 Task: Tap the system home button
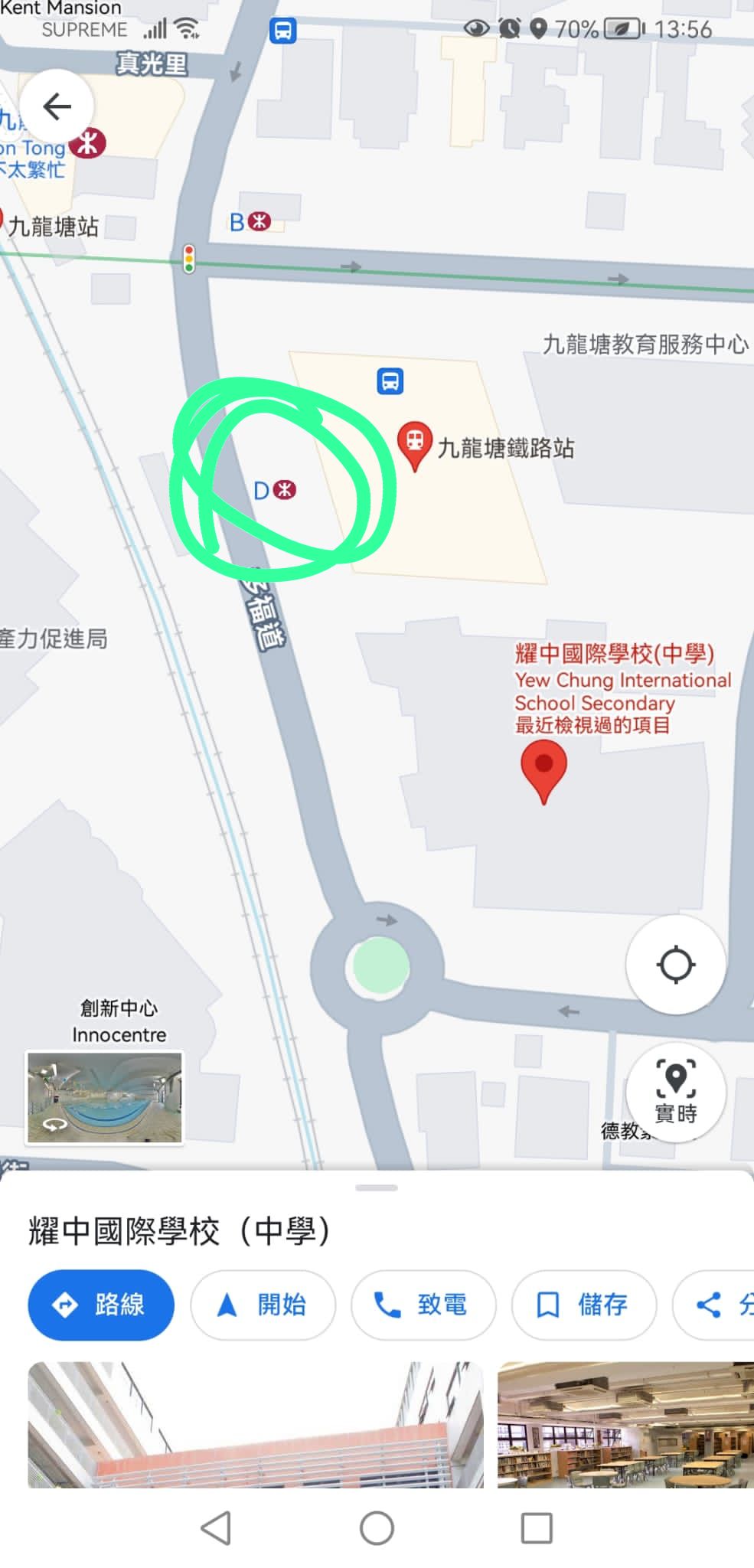point(377,1528)
